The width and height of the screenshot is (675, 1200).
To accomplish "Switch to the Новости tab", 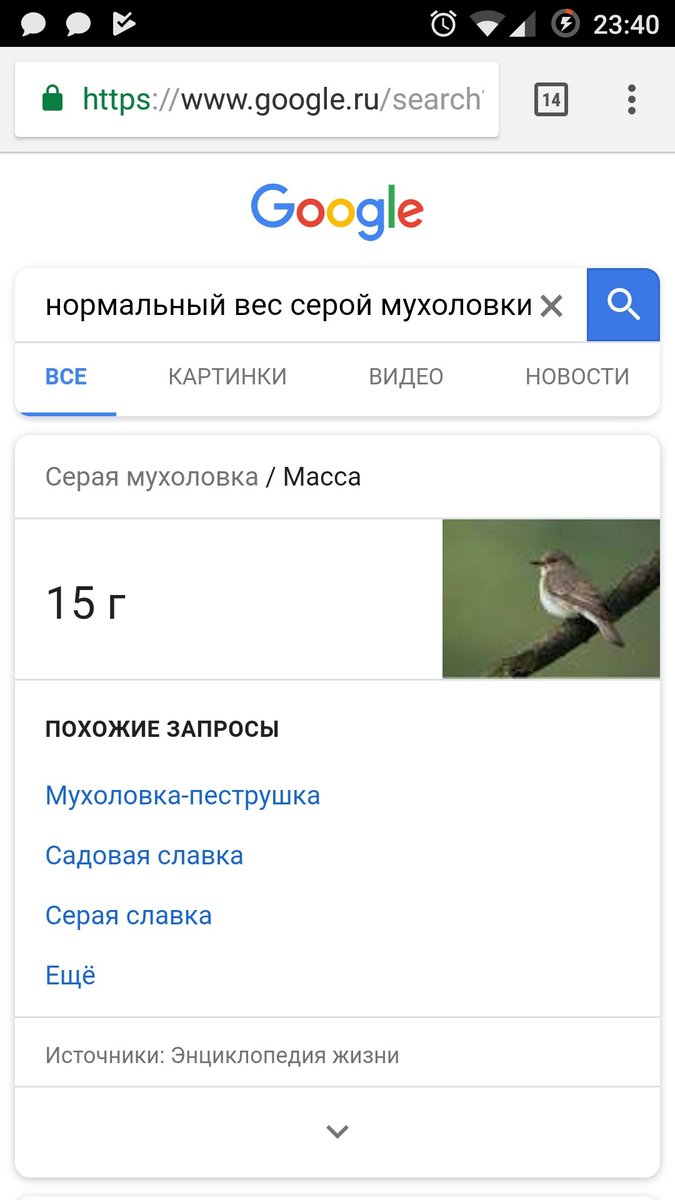I will coord(577,377).
